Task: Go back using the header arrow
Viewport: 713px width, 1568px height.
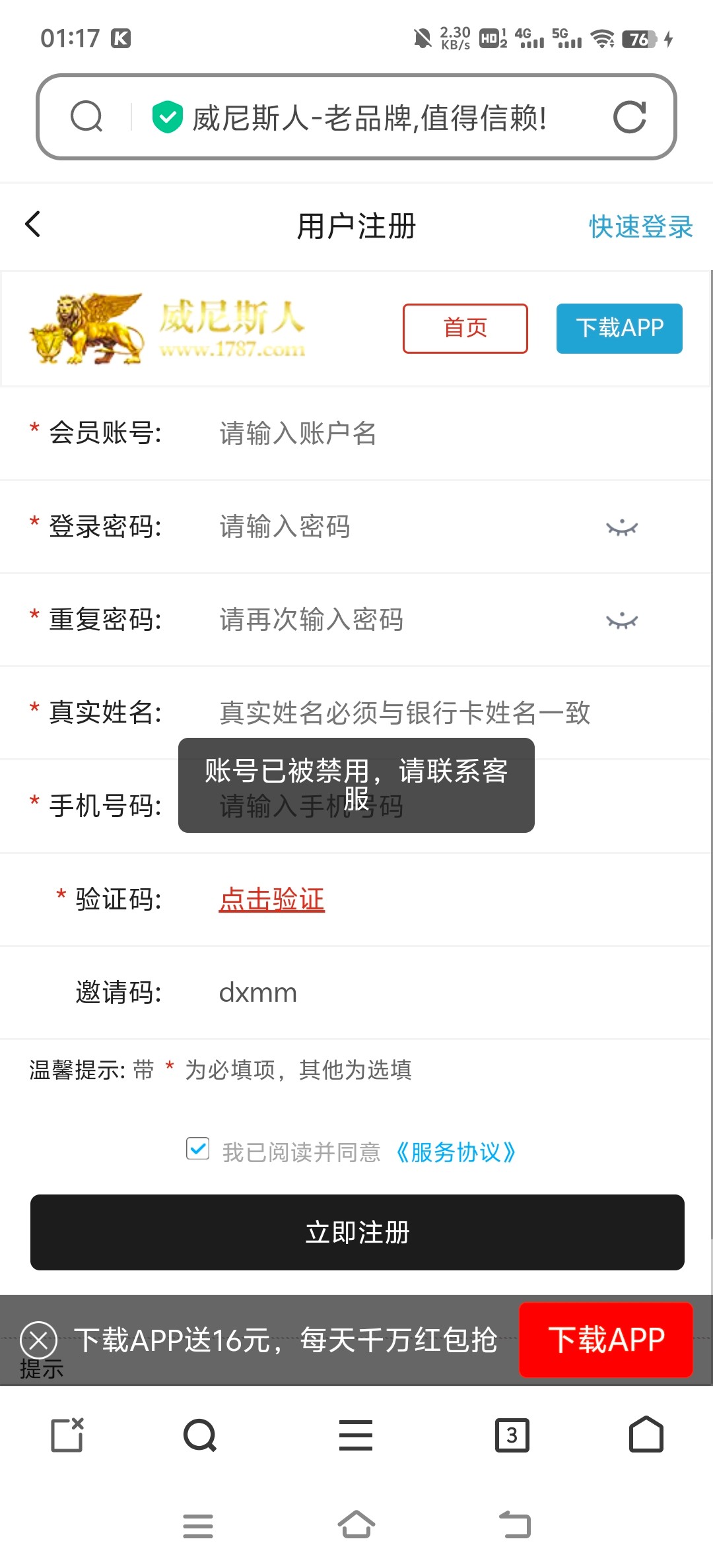Action: pos(33,224)
